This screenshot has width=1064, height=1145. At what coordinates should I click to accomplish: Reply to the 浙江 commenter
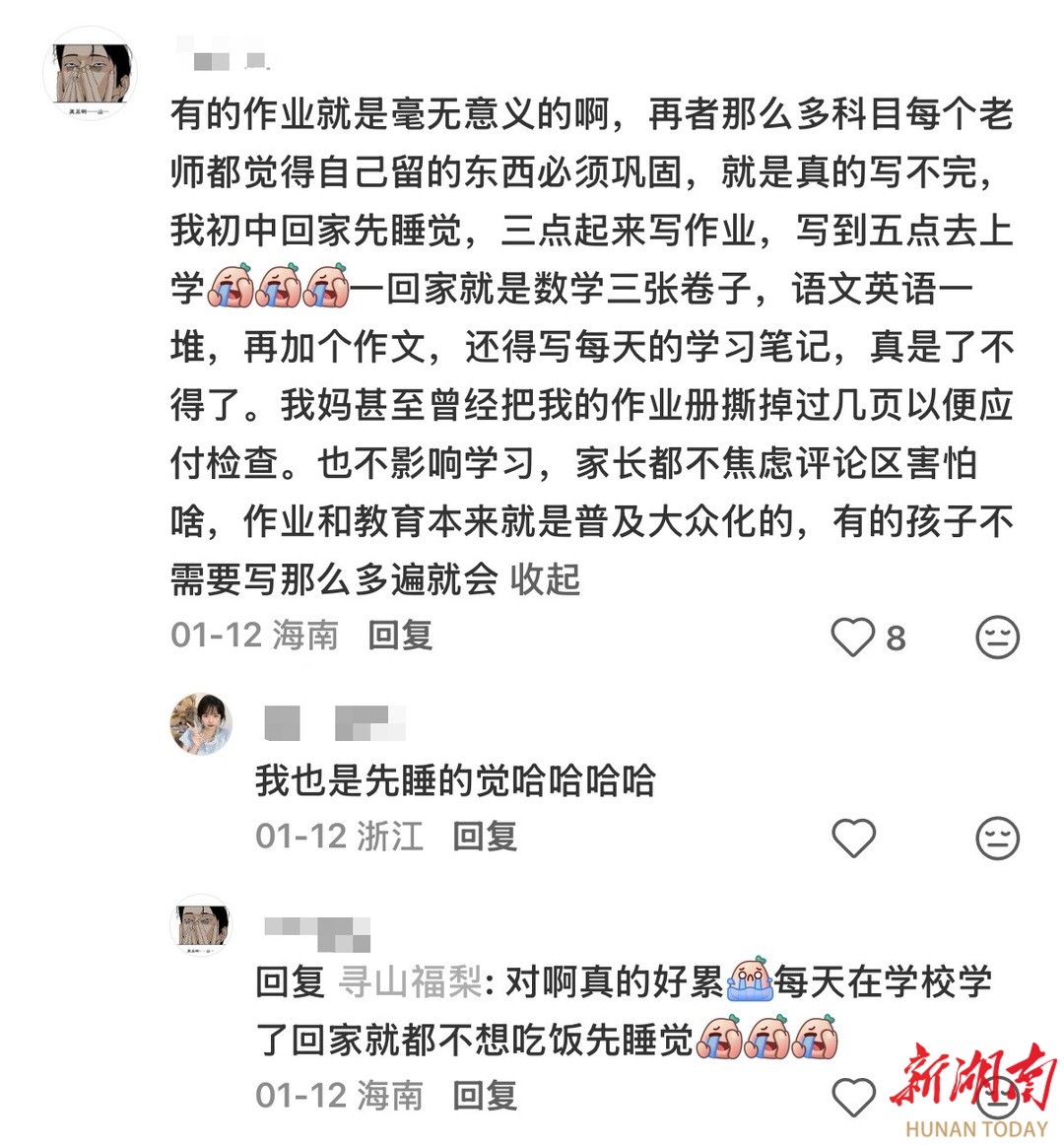tap(485, 837)
